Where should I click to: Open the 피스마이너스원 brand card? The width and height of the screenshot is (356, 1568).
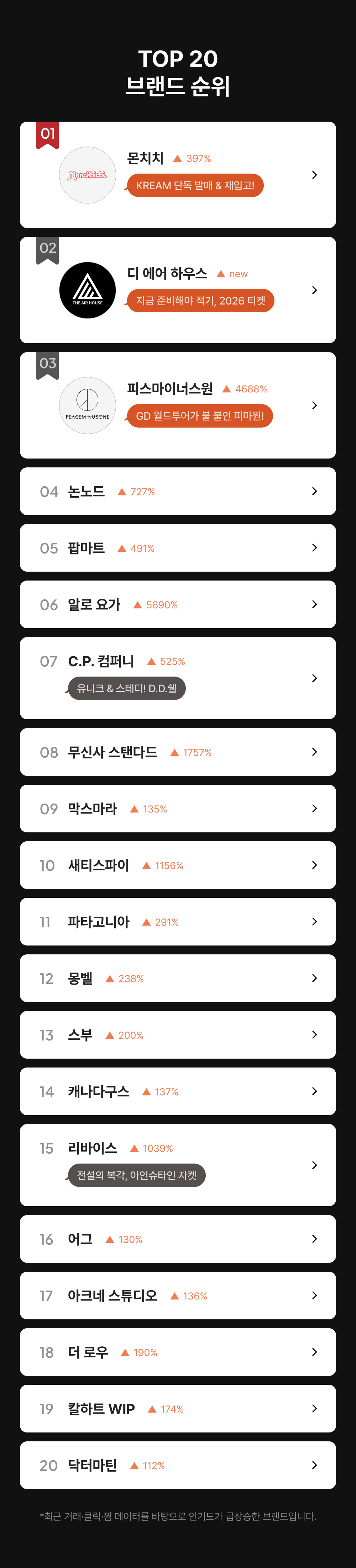click(177, 405)
